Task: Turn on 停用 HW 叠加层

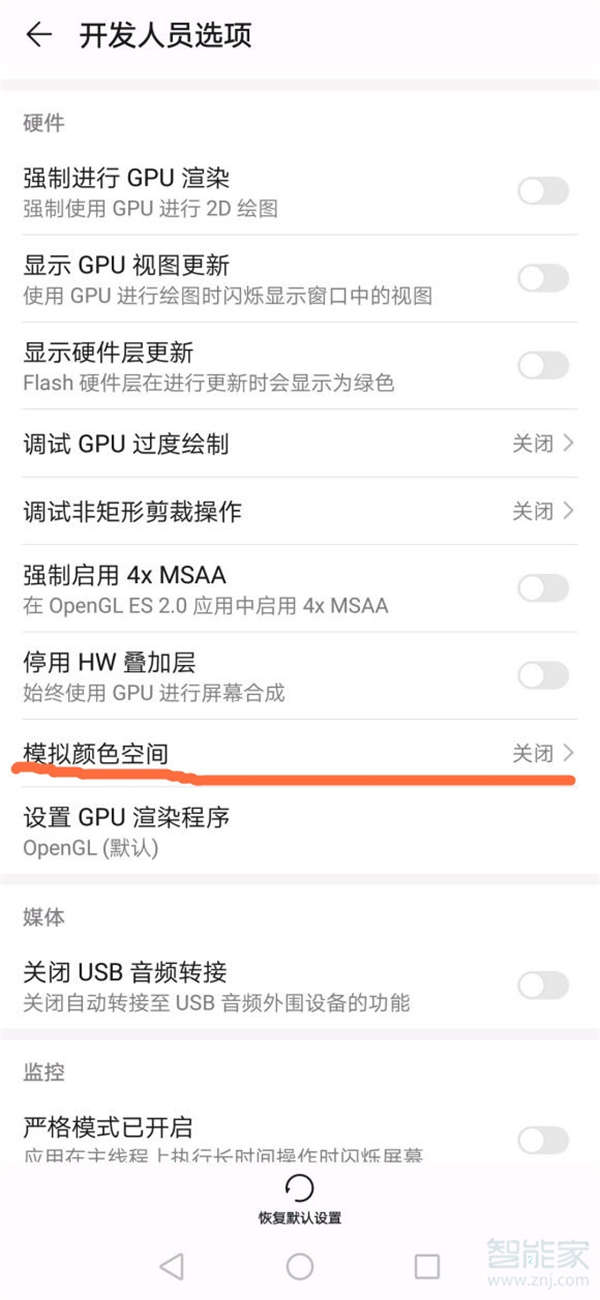Action: coord(543,675)
